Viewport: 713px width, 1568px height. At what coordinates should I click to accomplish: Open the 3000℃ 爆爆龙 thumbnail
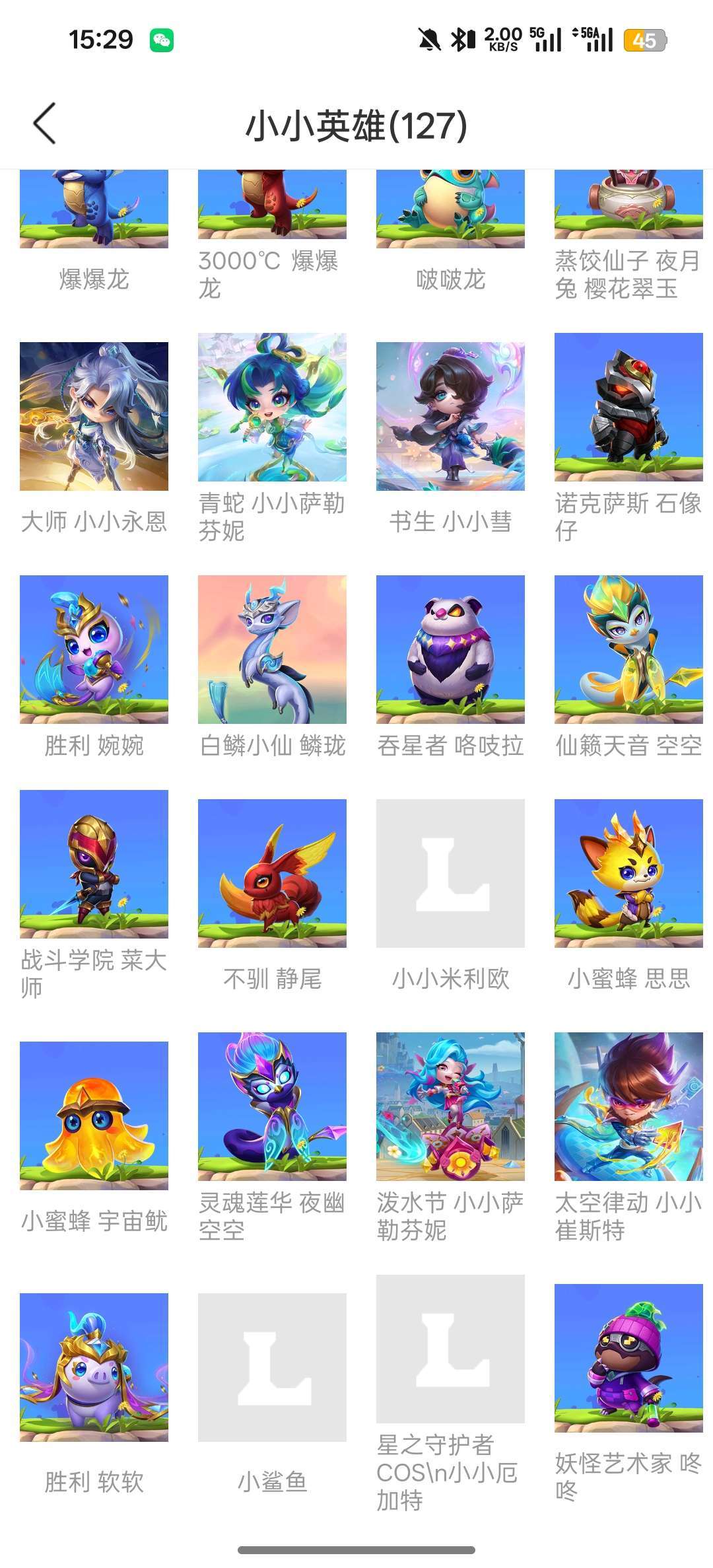[x=271, y=205]
